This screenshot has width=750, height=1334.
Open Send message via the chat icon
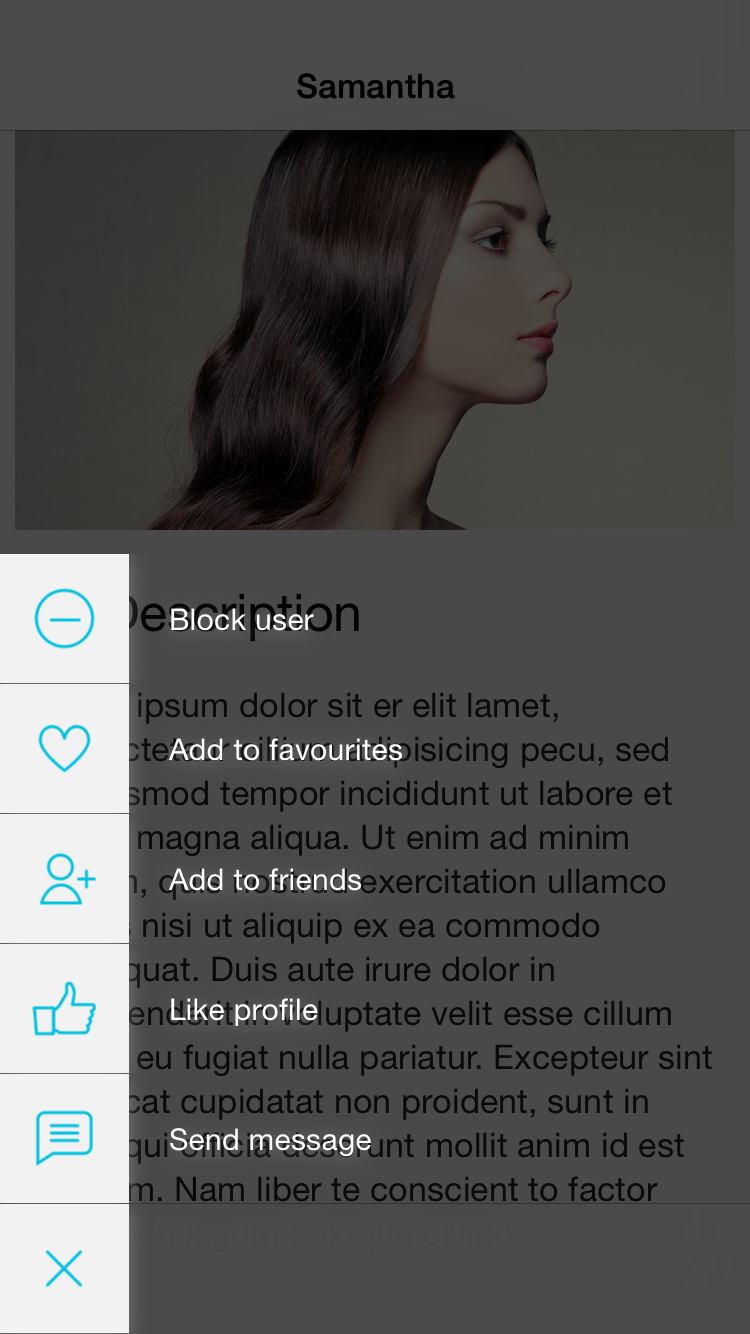click(64, 1139)
